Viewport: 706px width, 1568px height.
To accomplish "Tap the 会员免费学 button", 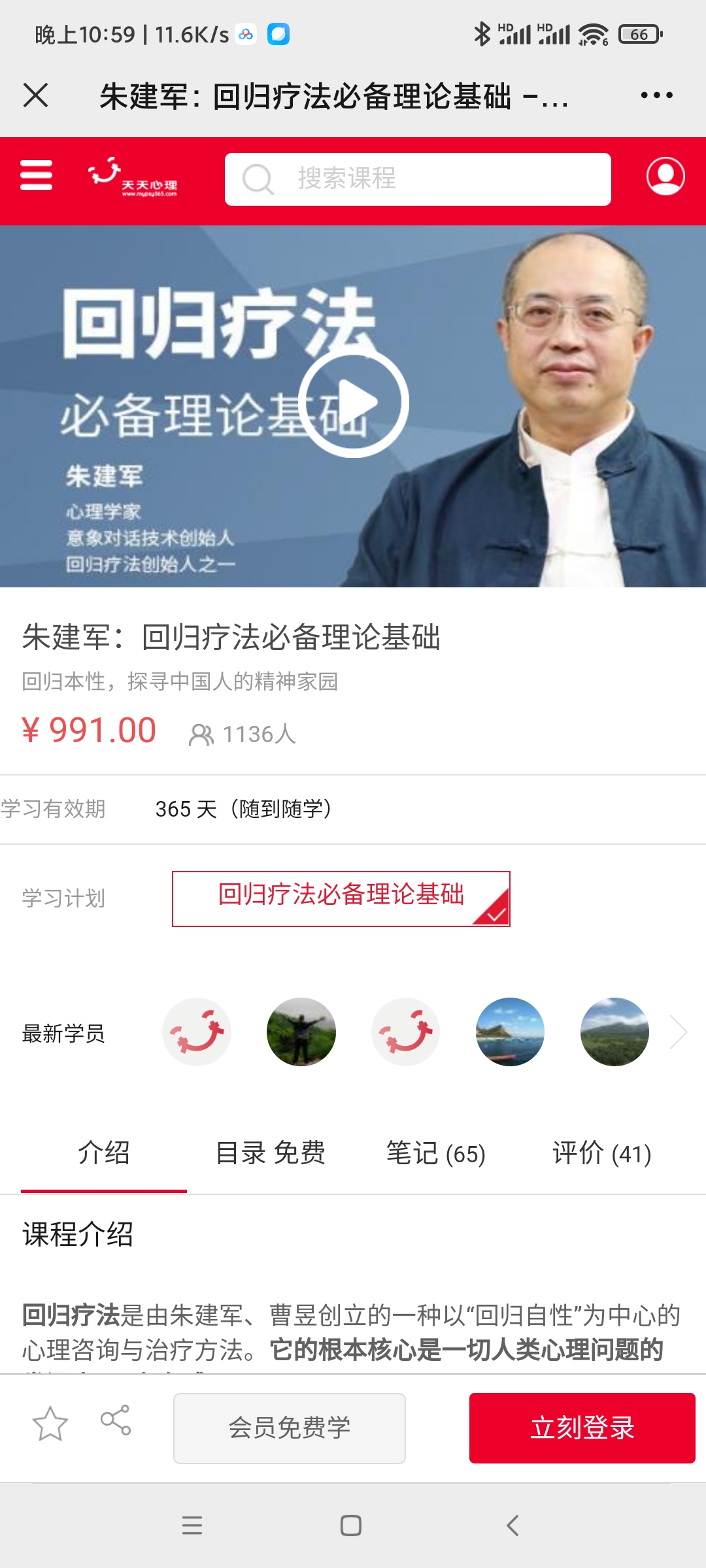I will click(289, 1428).
